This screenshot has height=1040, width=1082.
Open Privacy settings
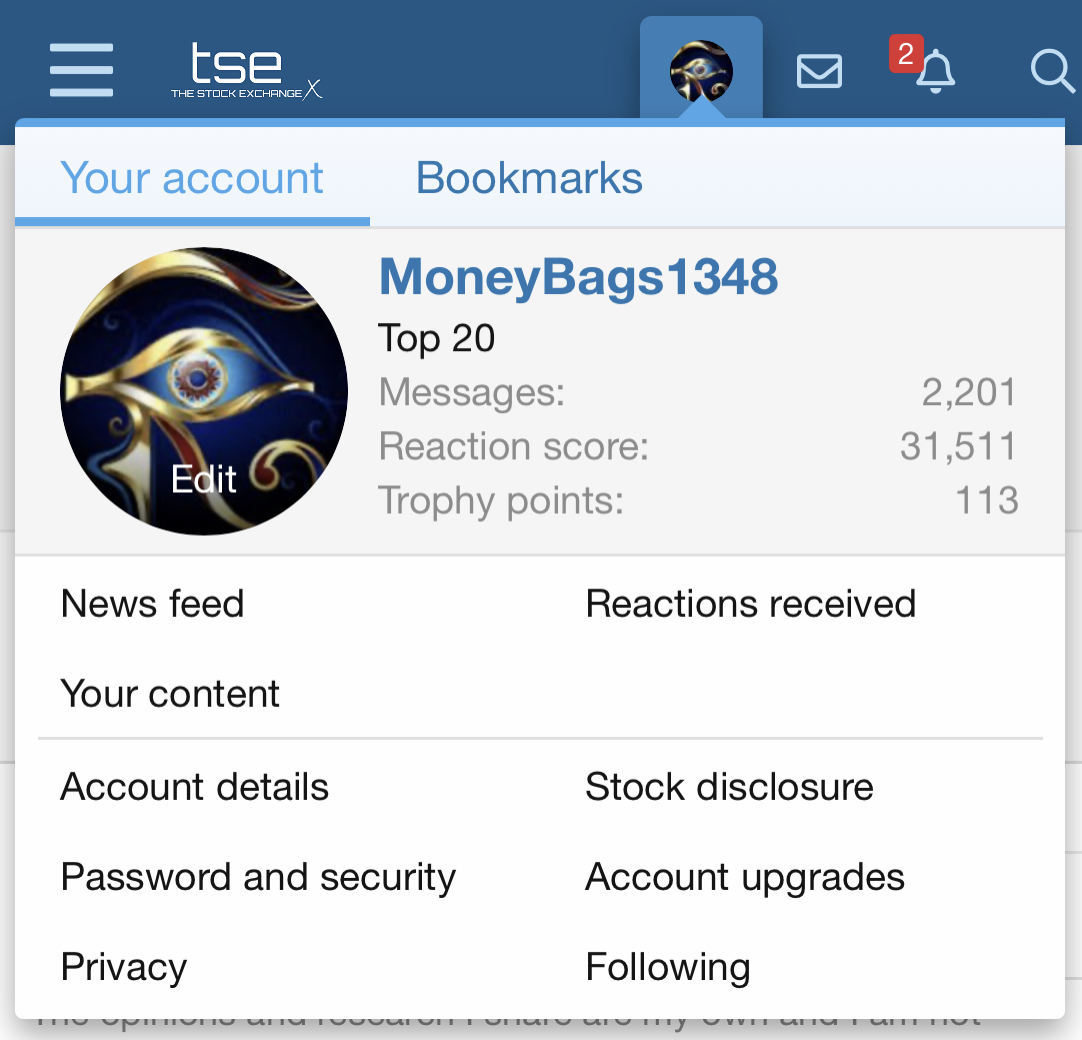124,968
